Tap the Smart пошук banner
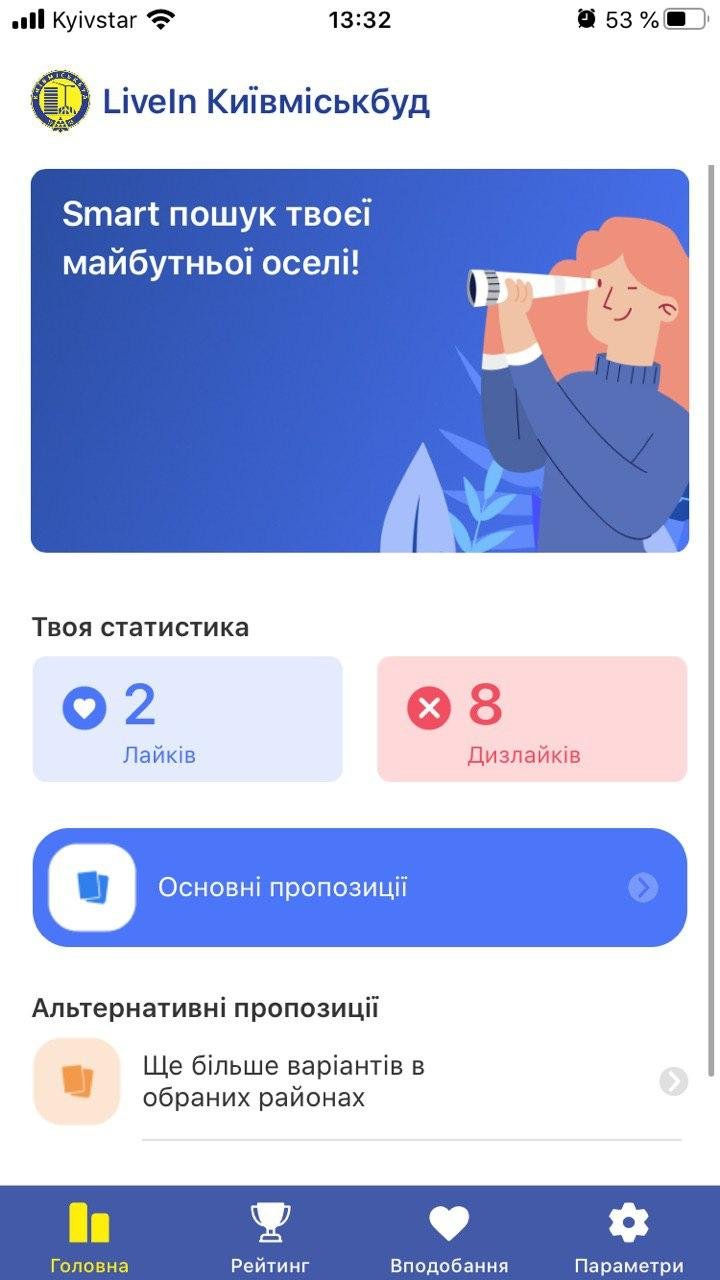This screenshot has height=1280, width=720. tap(360, 360)
